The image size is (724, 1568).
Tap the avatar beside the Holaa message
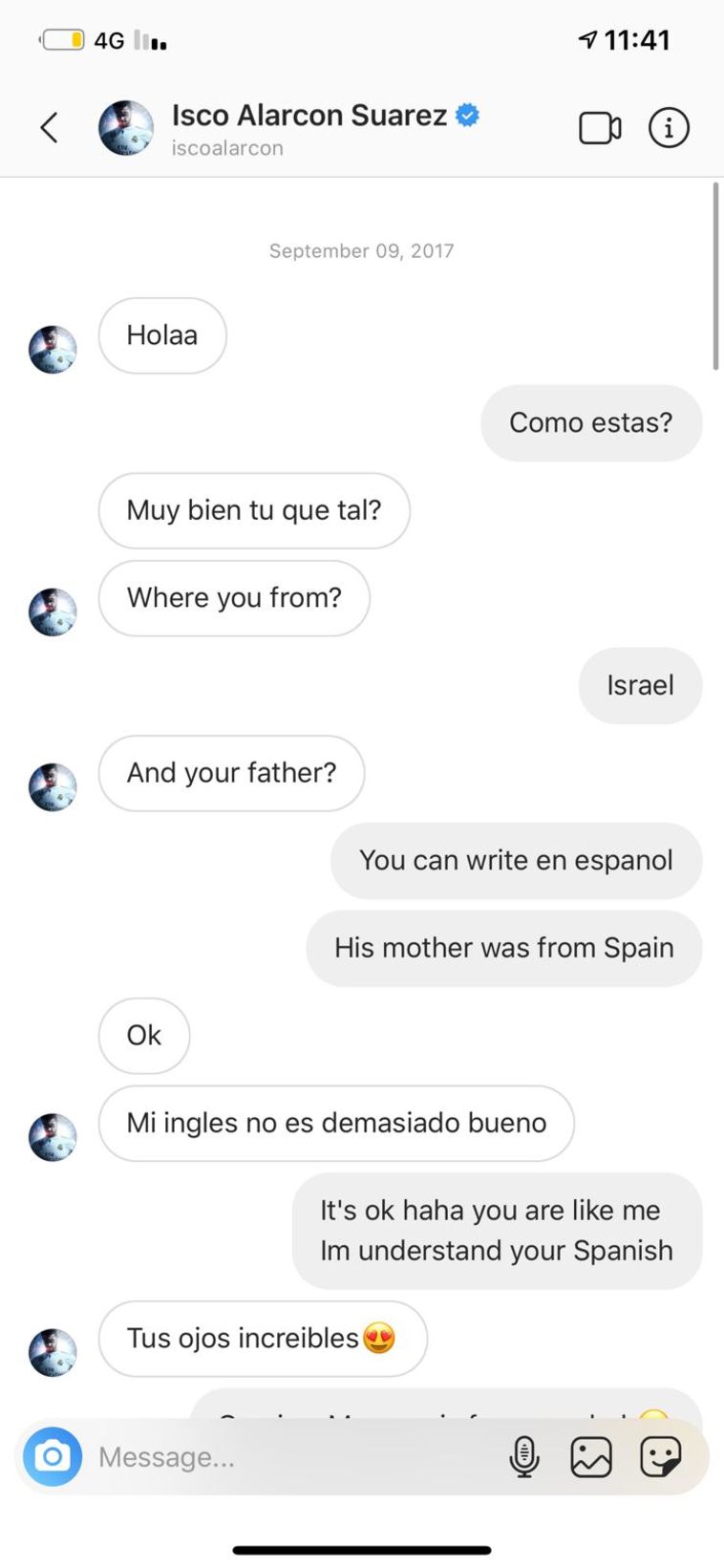click(53, 349)
